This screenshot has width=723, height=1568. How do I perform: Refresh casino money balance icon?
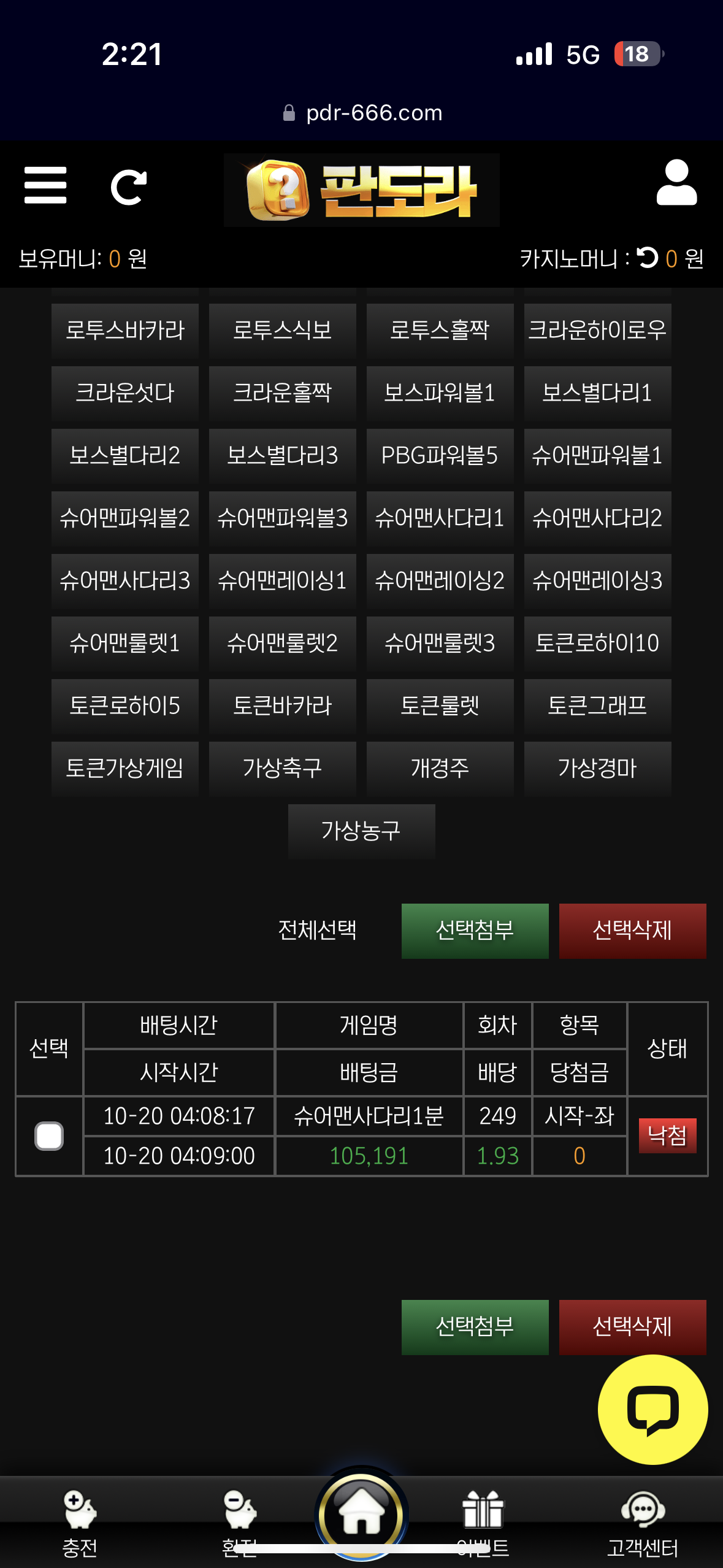pos(648,258)
